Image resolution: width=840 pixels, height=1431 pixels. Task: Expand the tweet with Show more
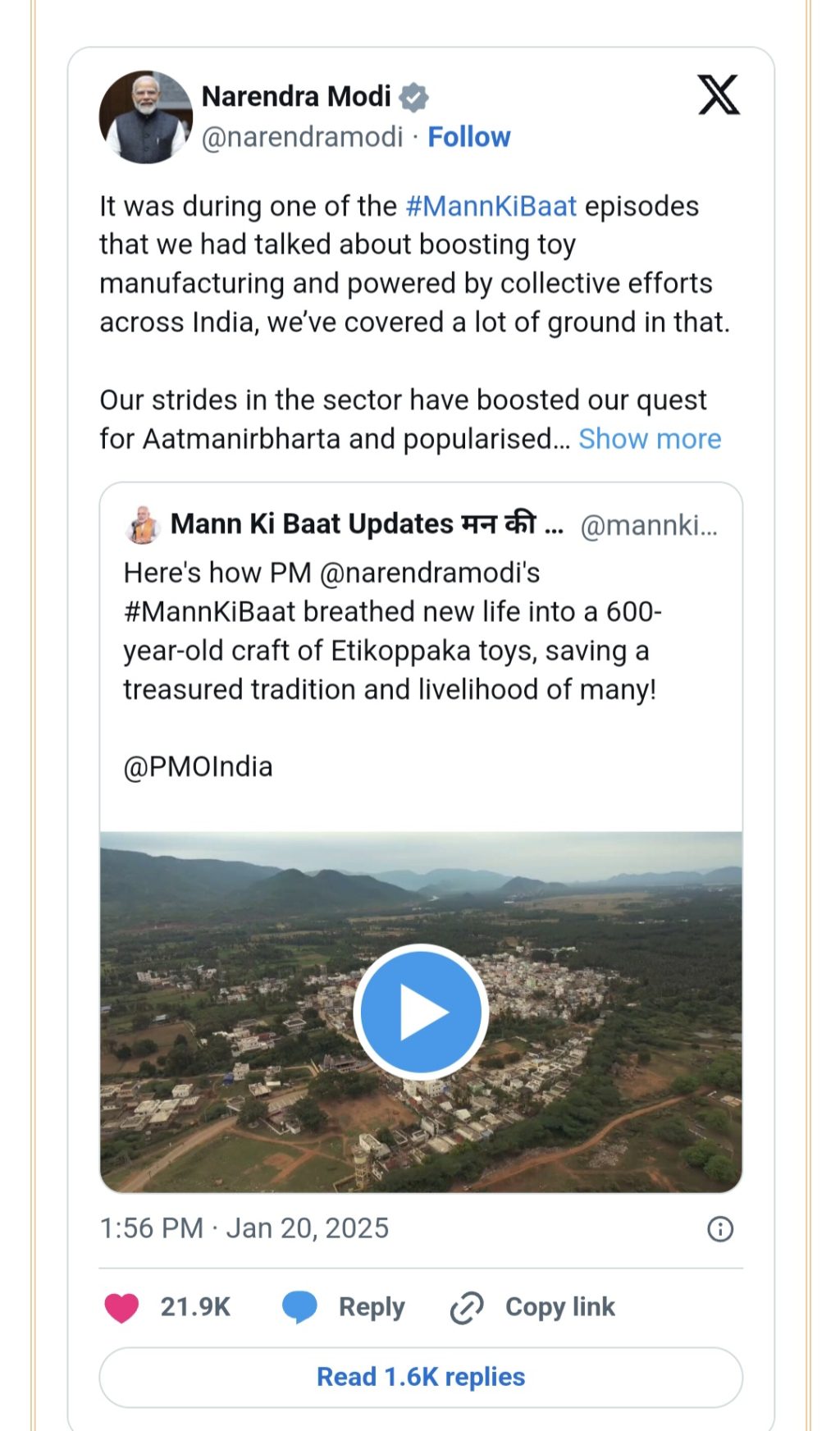pyautogui.click(x=650, y=439)
